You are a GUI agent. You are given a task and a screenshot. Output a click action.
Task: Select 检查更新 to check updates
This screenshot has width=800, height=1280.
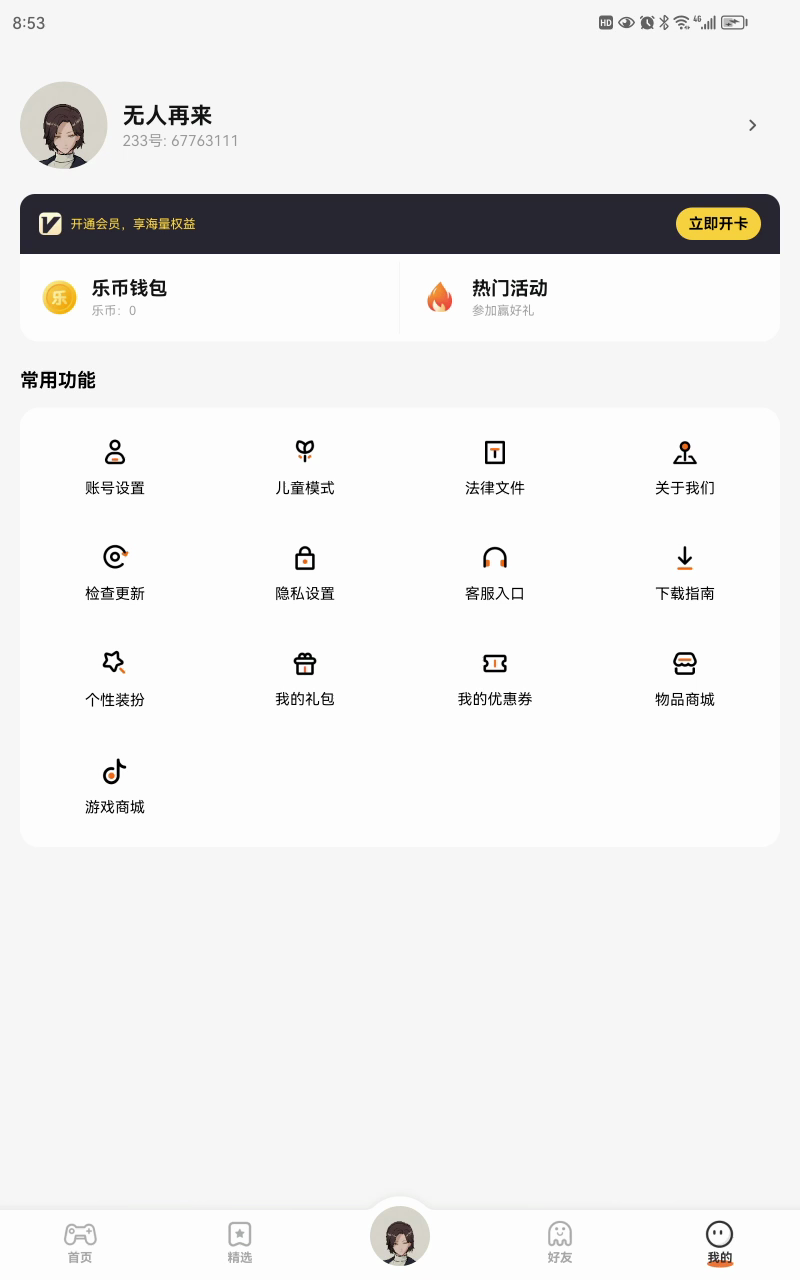click(115, 573)
